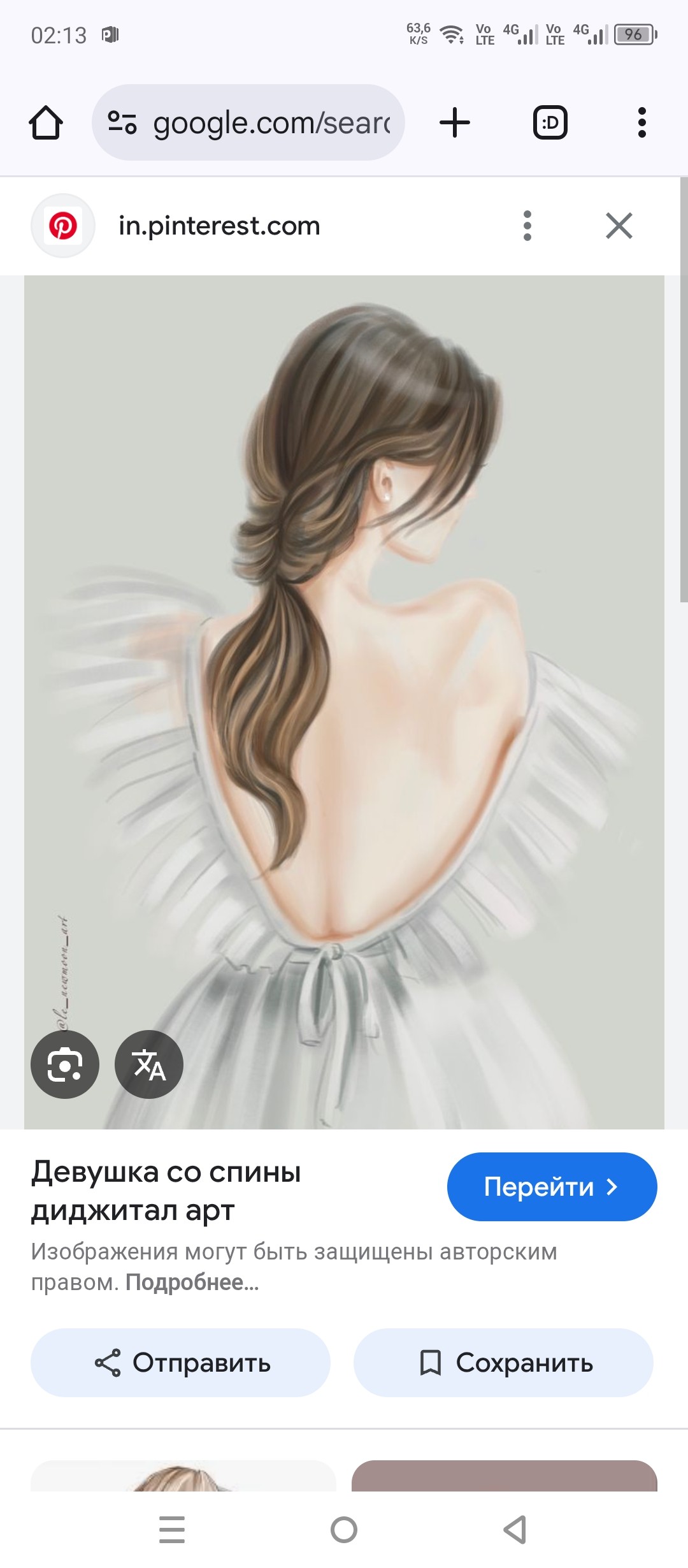
Task: Translate text in the image
Action: [149, 1064]
